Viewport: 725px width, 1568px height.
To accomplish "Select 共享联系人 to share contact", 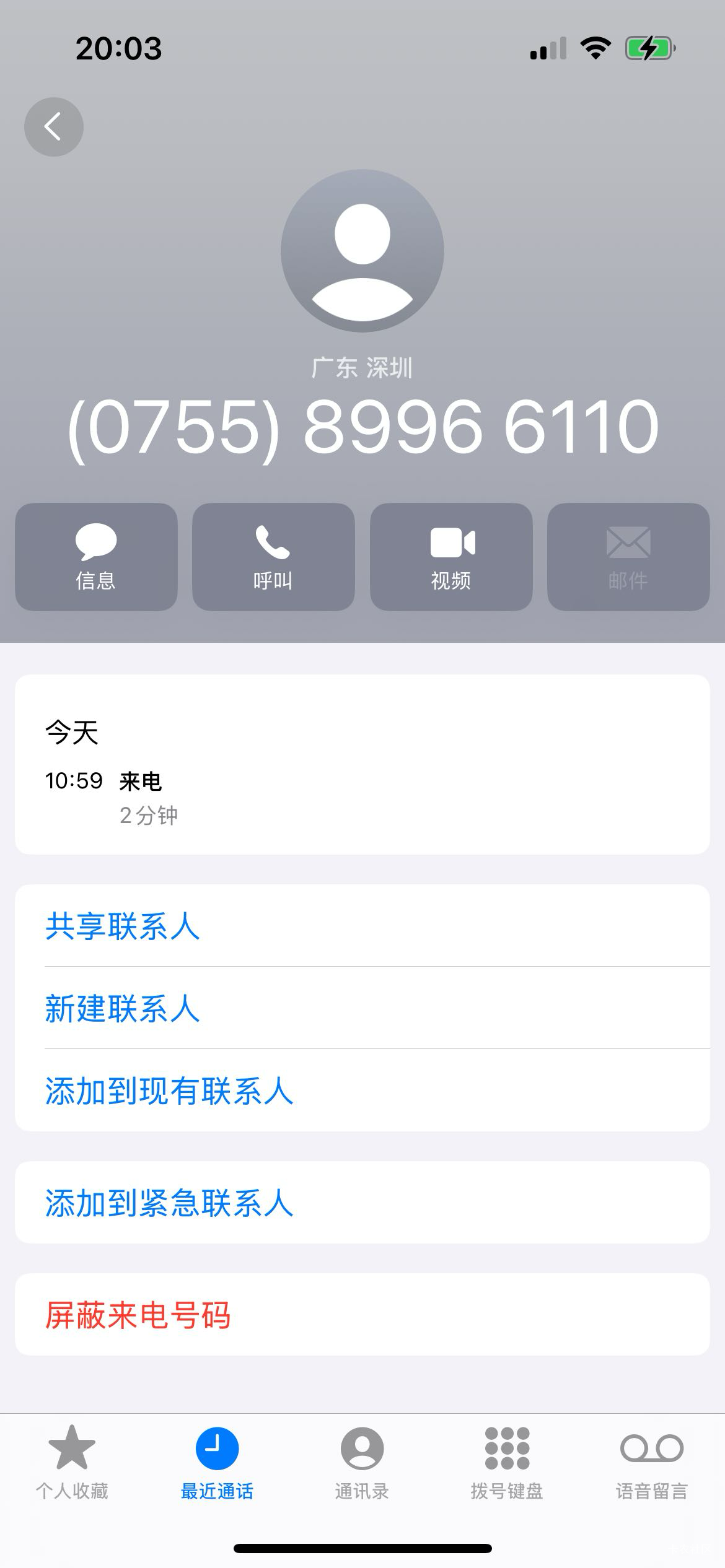I will pos(123,926).
